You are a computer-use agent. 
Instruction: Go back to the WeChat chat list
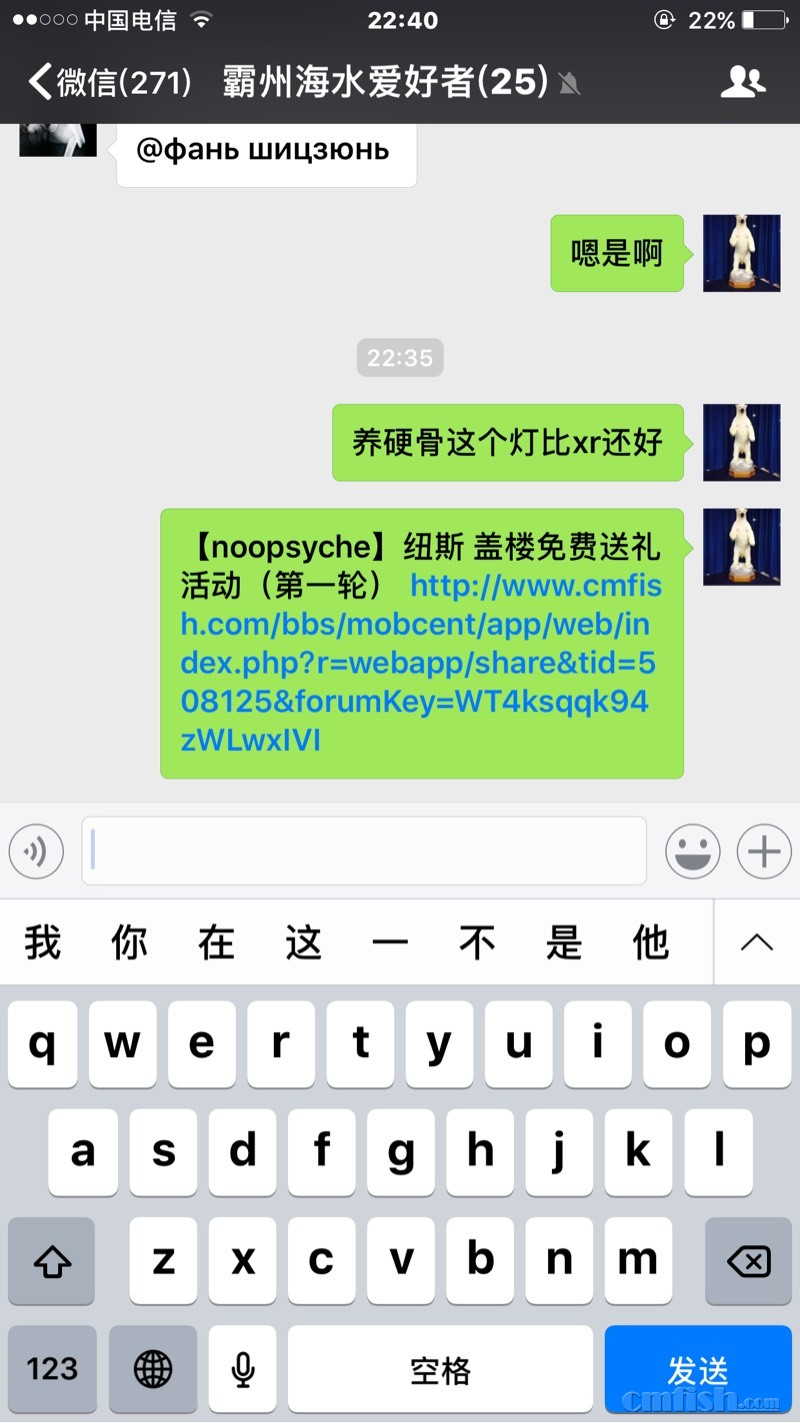(108, 82)
